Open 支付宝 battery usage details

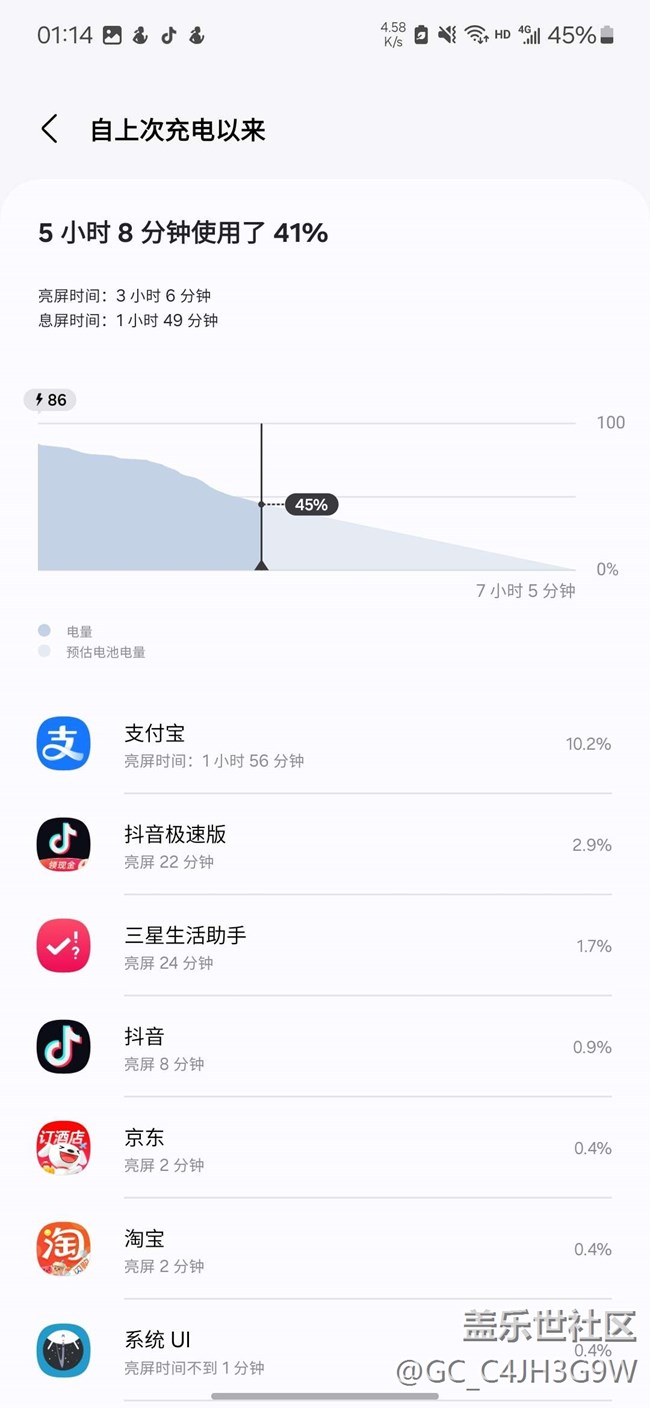click(324, 744)
